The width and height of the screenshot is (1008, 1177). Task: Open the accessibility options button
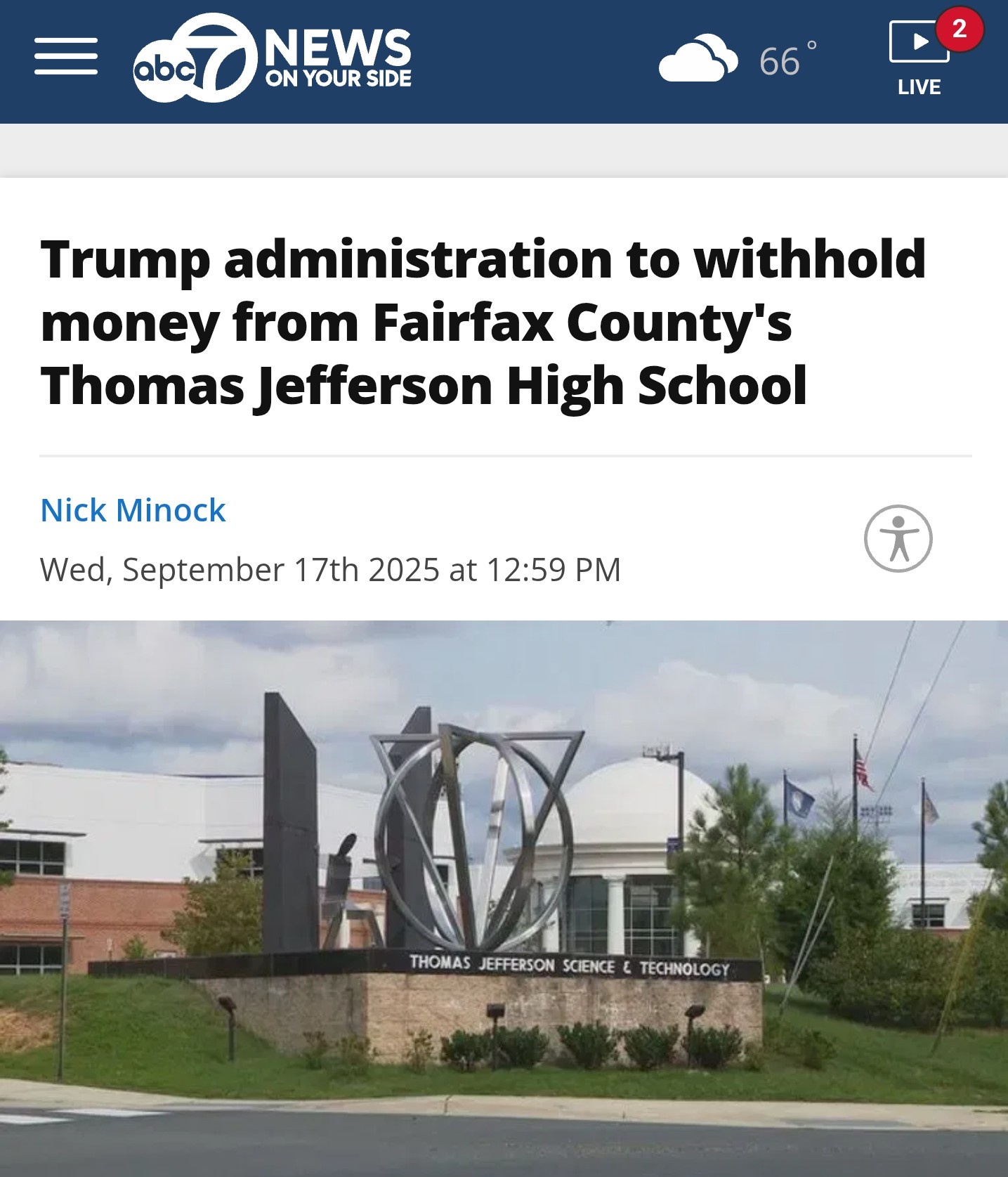coord(898,539)
